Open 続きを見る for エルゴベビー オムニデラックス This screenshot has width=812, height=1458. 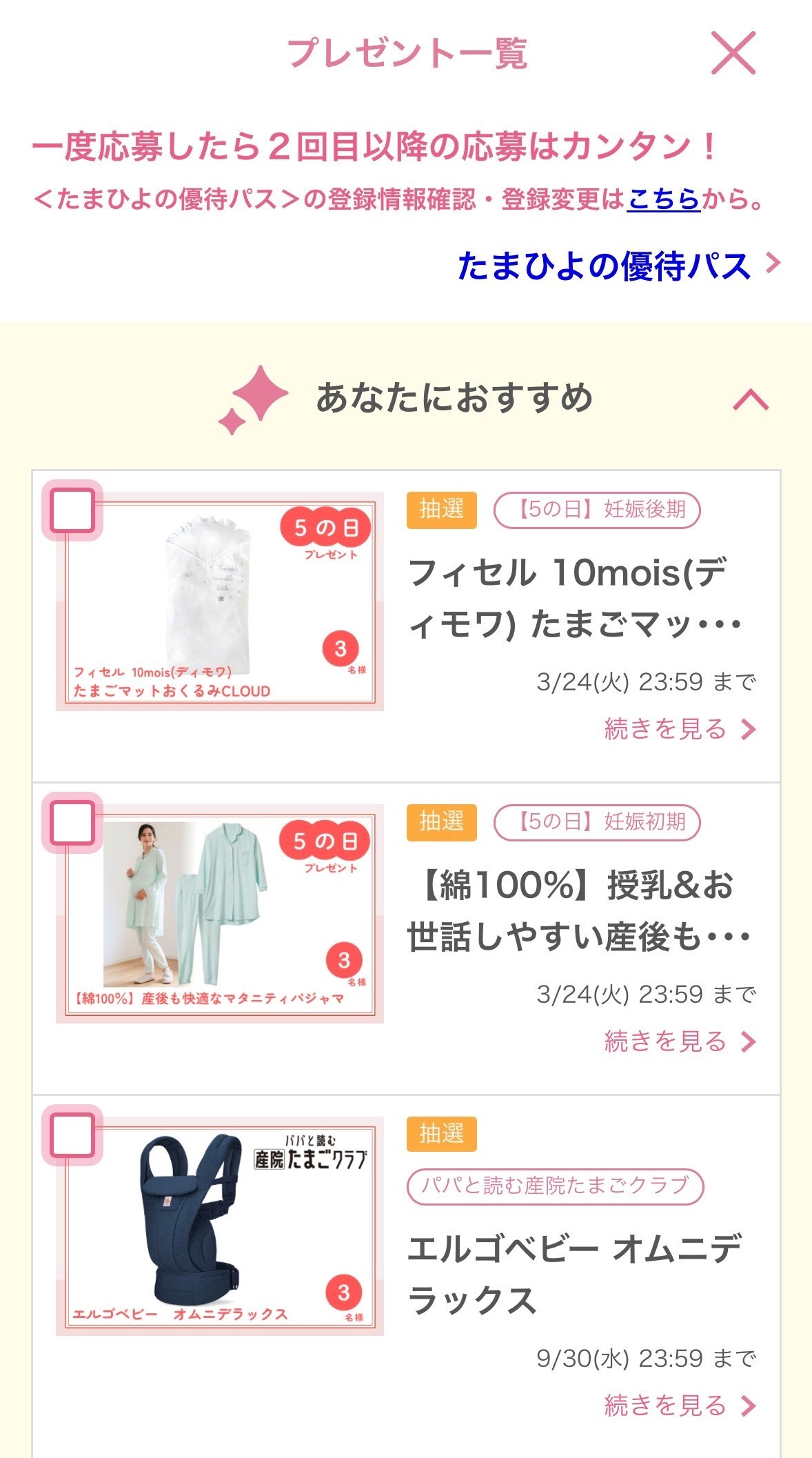click(x=679, y=1405)
